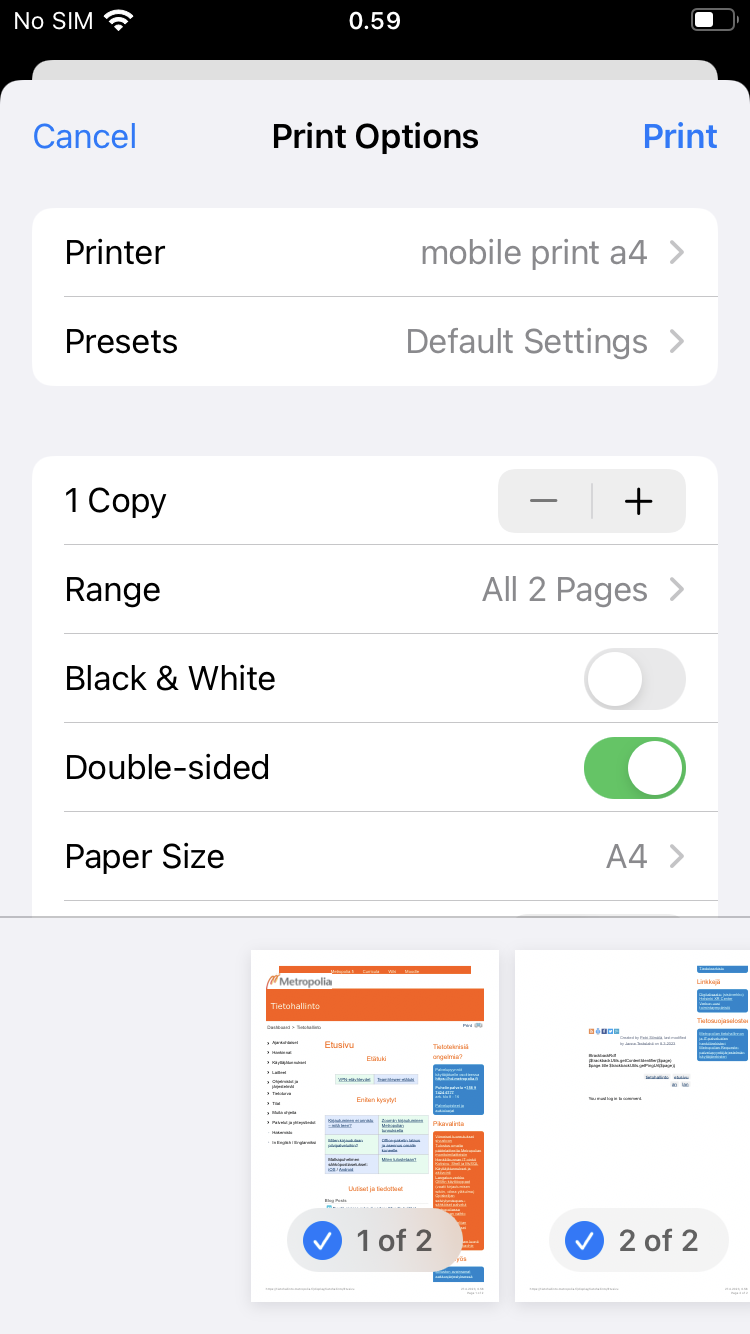Viewport: 750px width, 1334px height.
Task: Increase the copy count with plus
Action: [639, 501]
